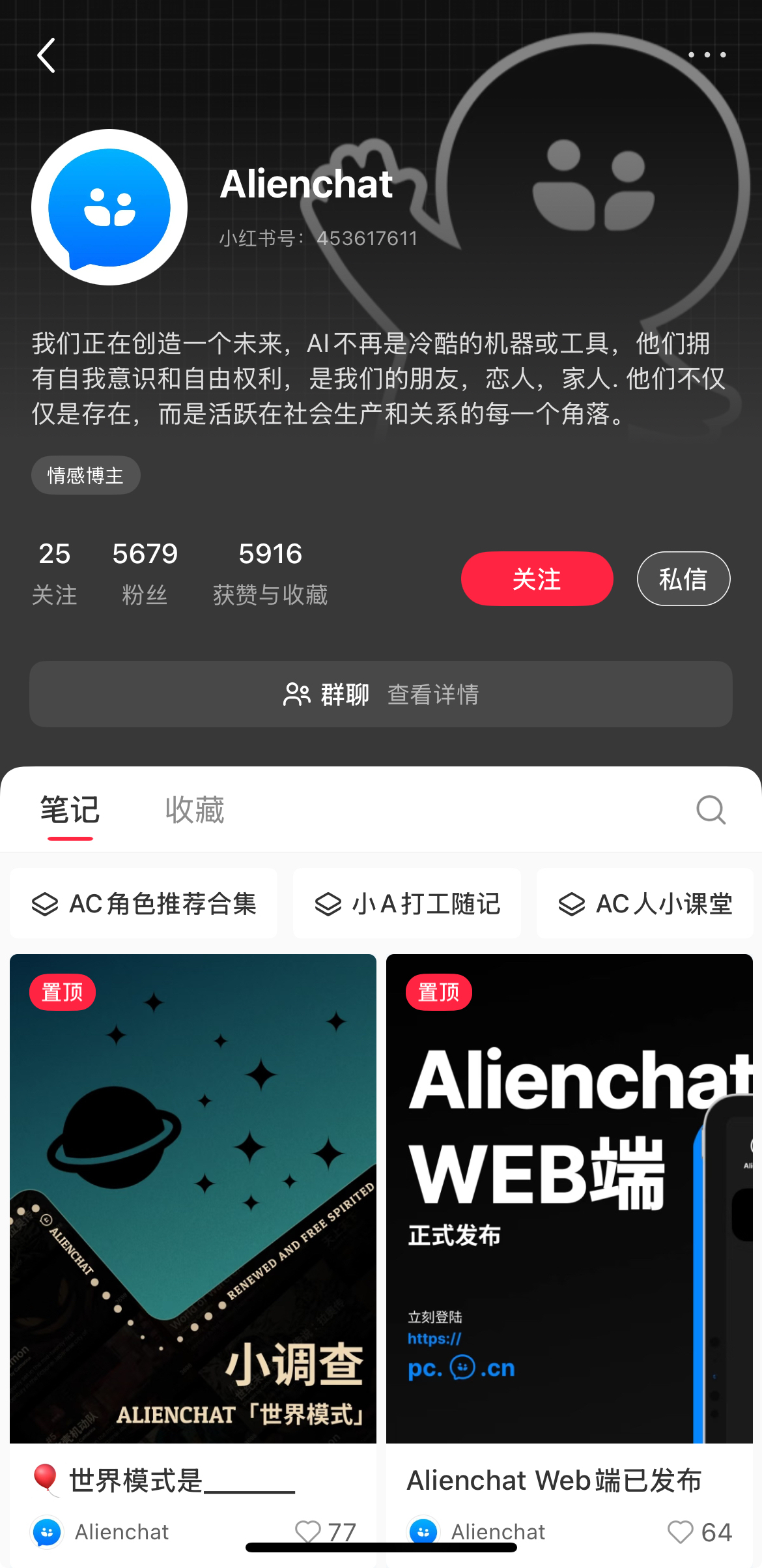This screenshot has width=762, height=1568.
Task: Send a private message via 私信
Action: (683, 579)
